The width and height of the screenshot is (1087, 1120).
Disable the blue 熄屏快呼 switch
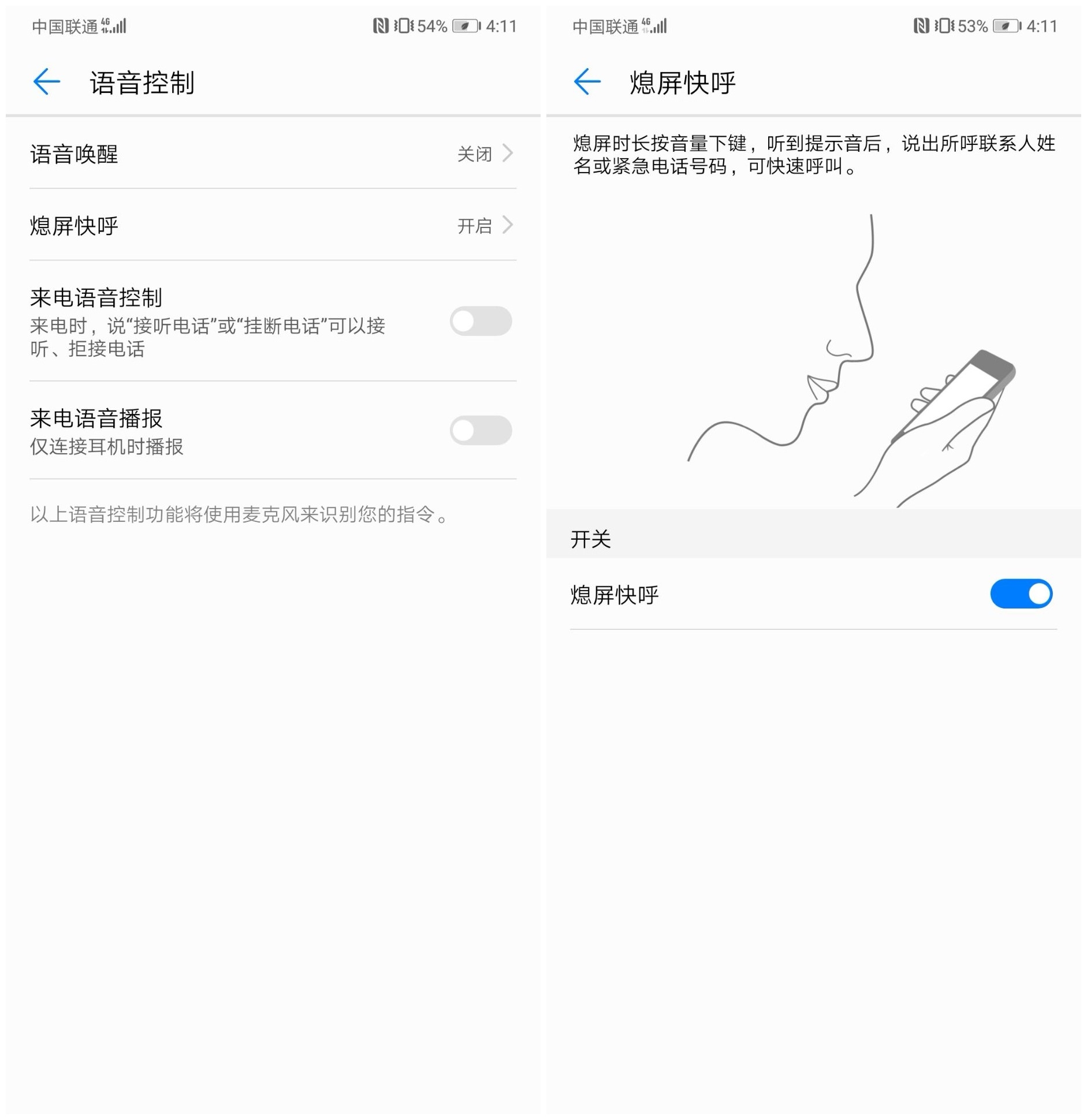1021,594
